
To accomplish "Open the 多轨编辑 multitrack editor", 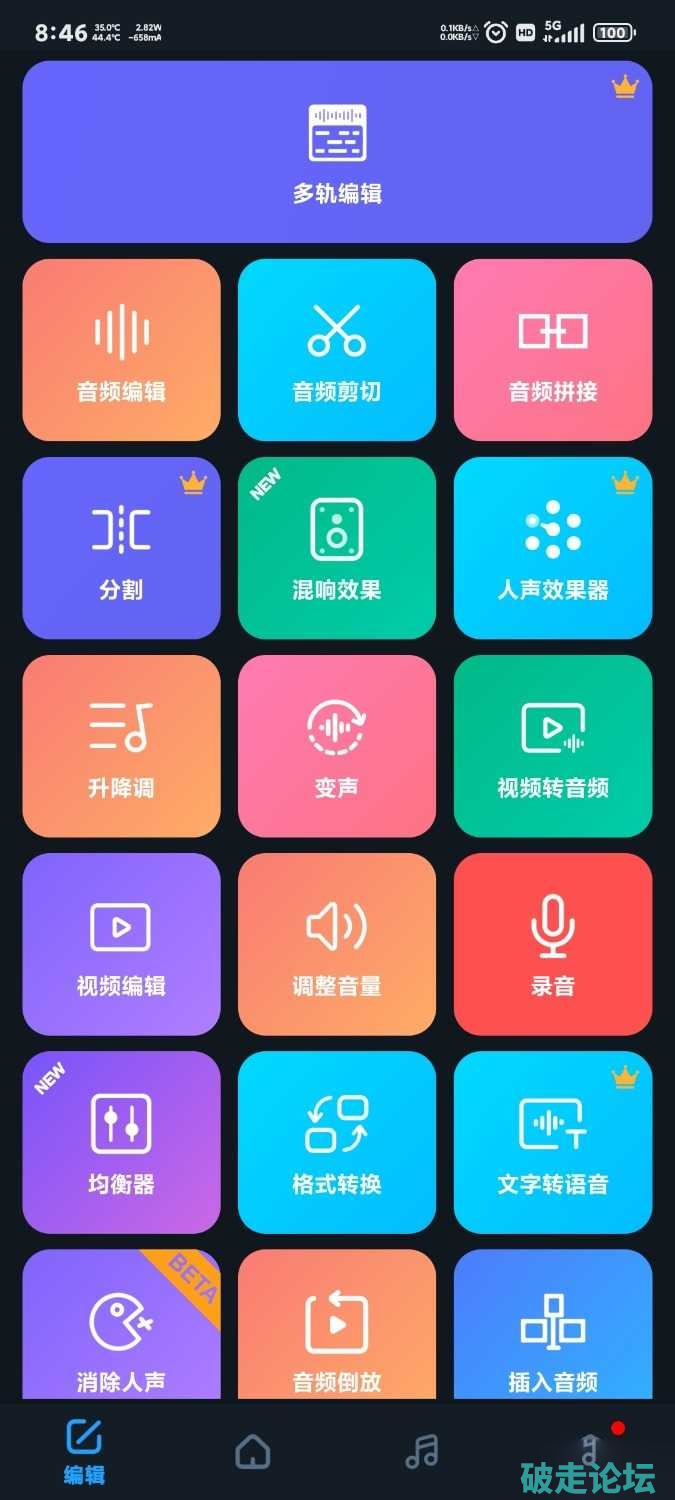I will pos(337,152).
